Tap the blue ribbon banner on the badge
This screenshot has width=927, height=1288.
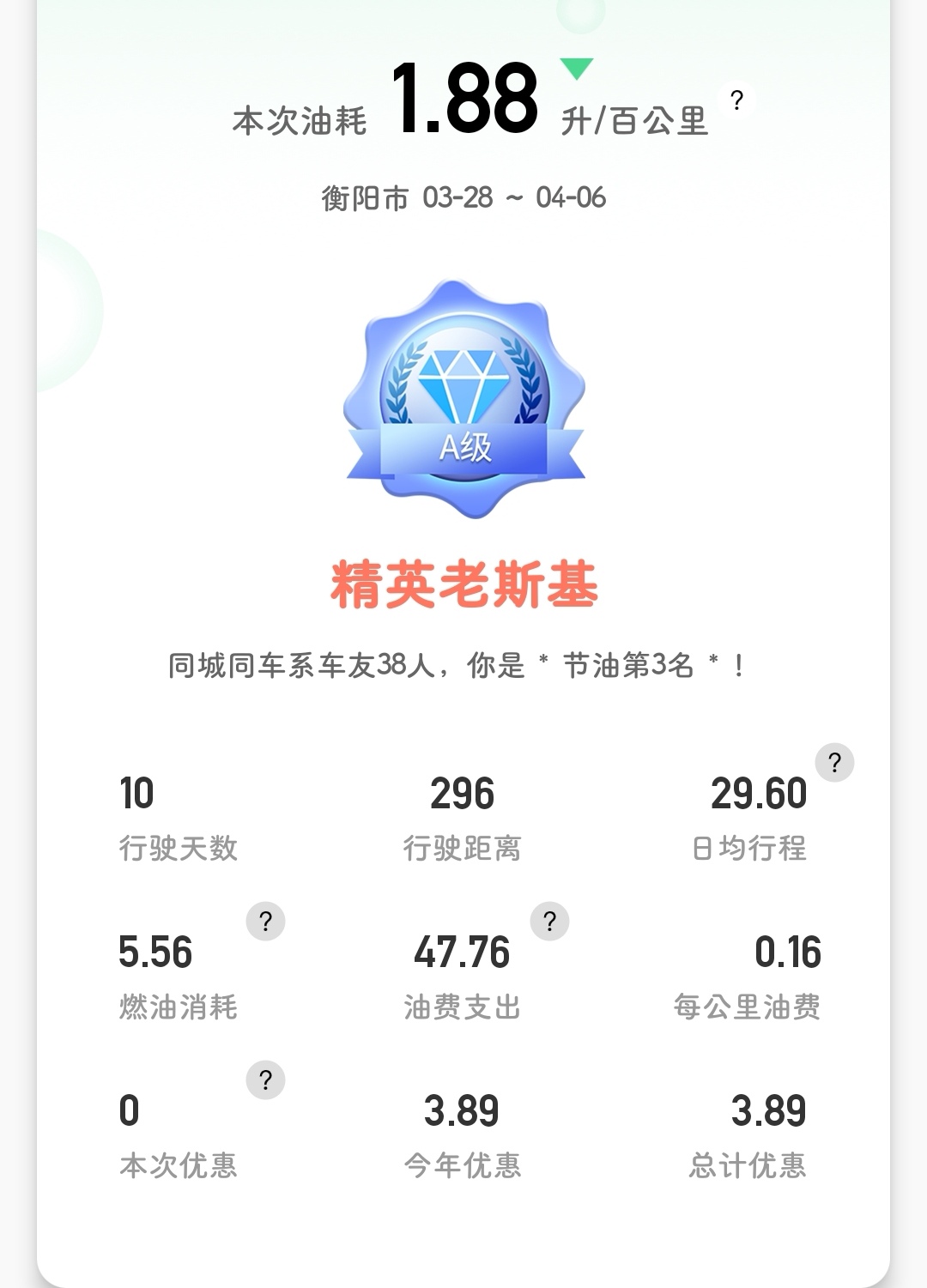[463, 446]
